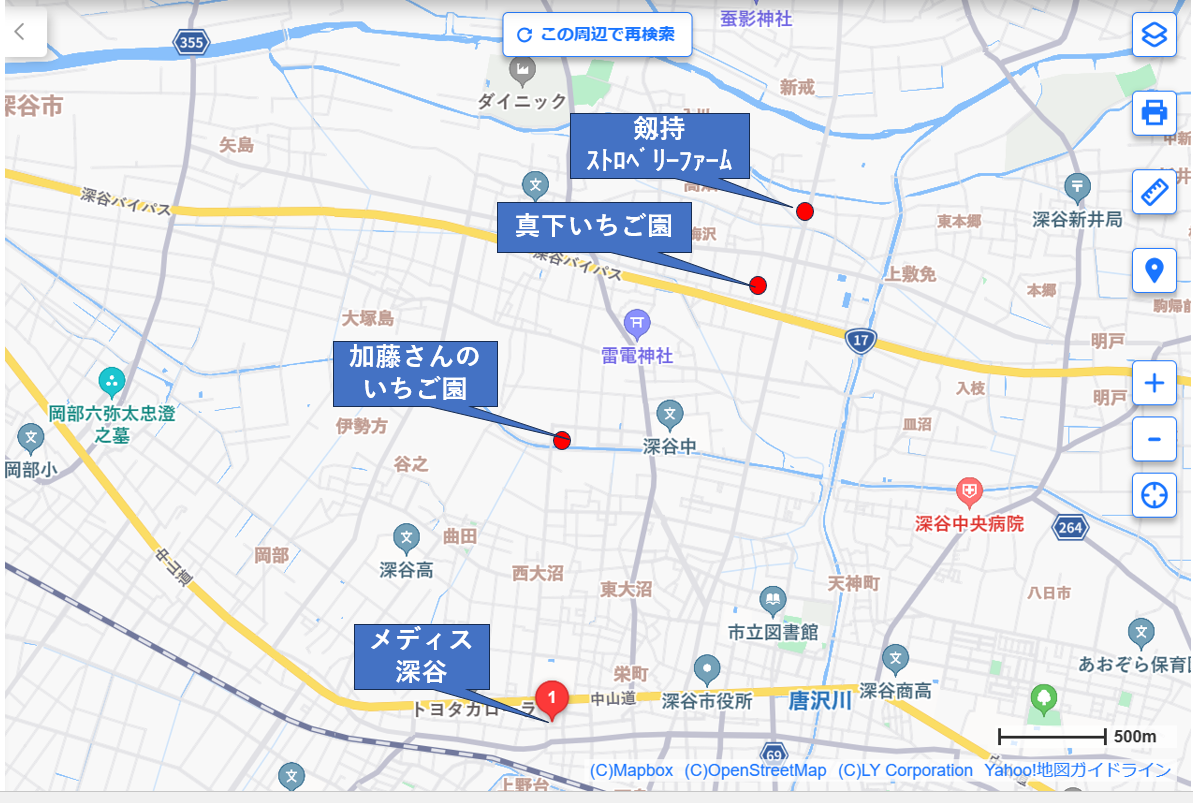Zoom out with the minus button
Image resolution: width=1193 pixels, height=803 pixels.
point(1154,439)
